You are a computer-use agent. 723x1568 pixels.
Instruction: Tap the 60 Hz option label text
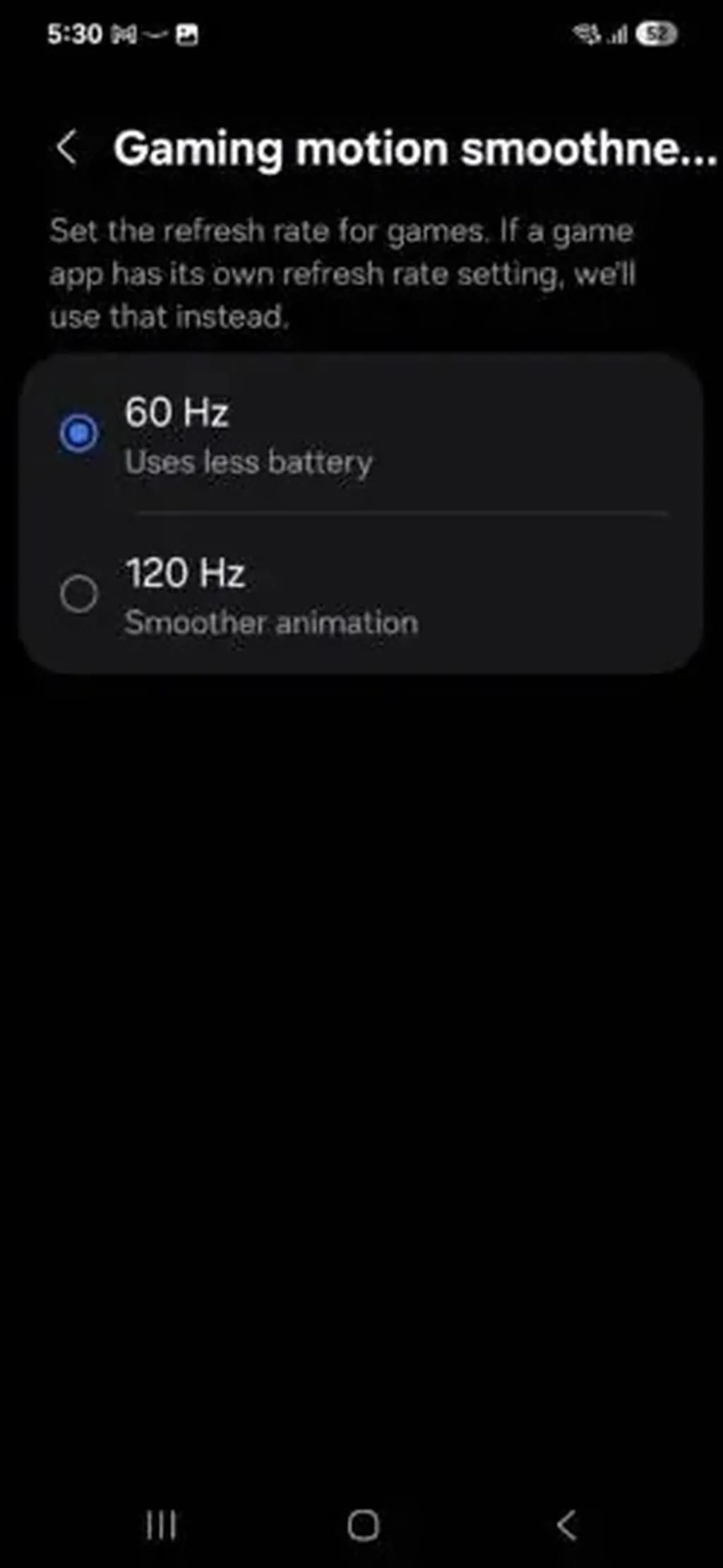[177, 412]
